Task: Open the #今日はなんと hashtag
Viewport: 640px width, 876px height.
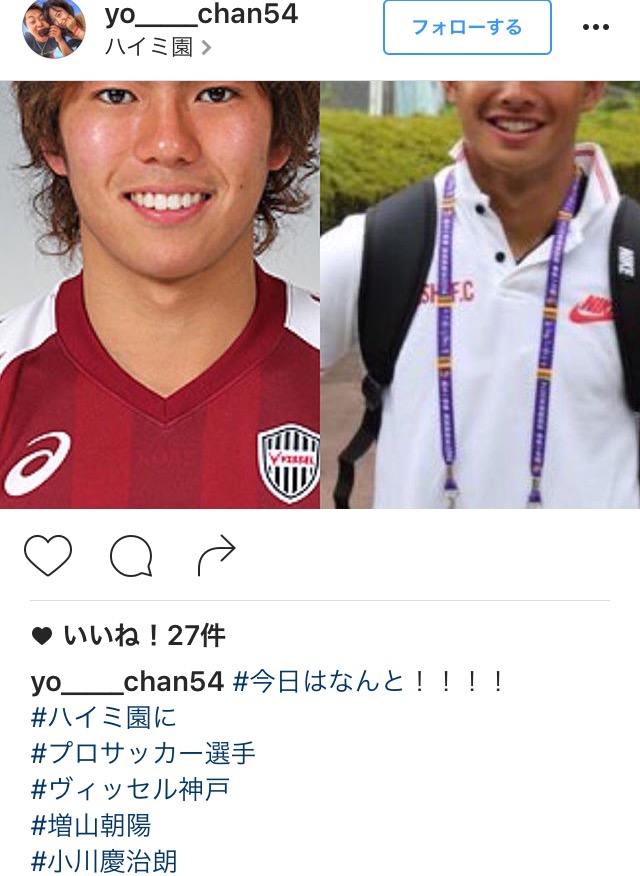Action: point(320,682)
